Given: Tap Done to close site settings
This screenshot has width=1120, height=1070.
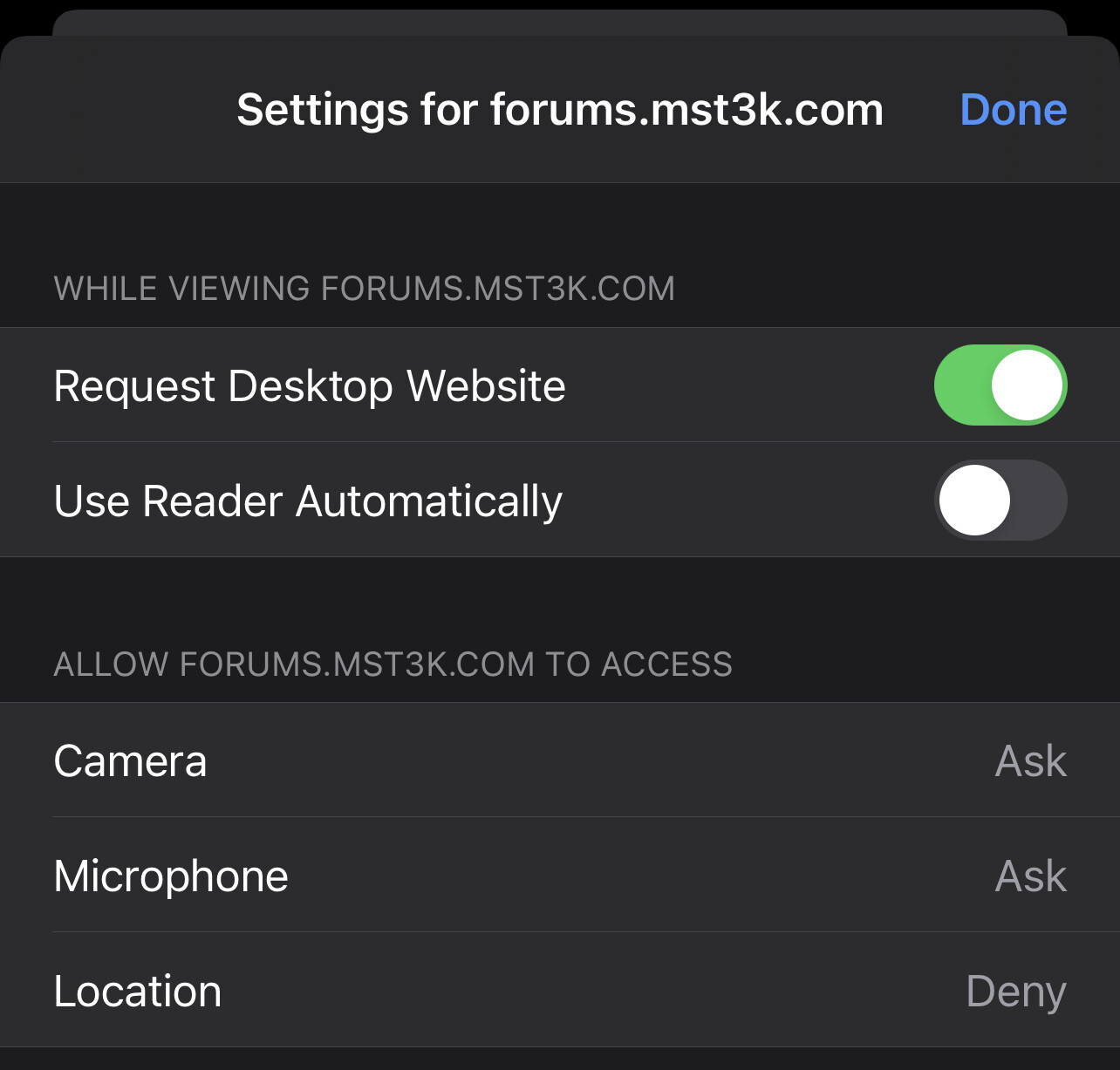Looking at the screenshot, I should point(1013,110).
